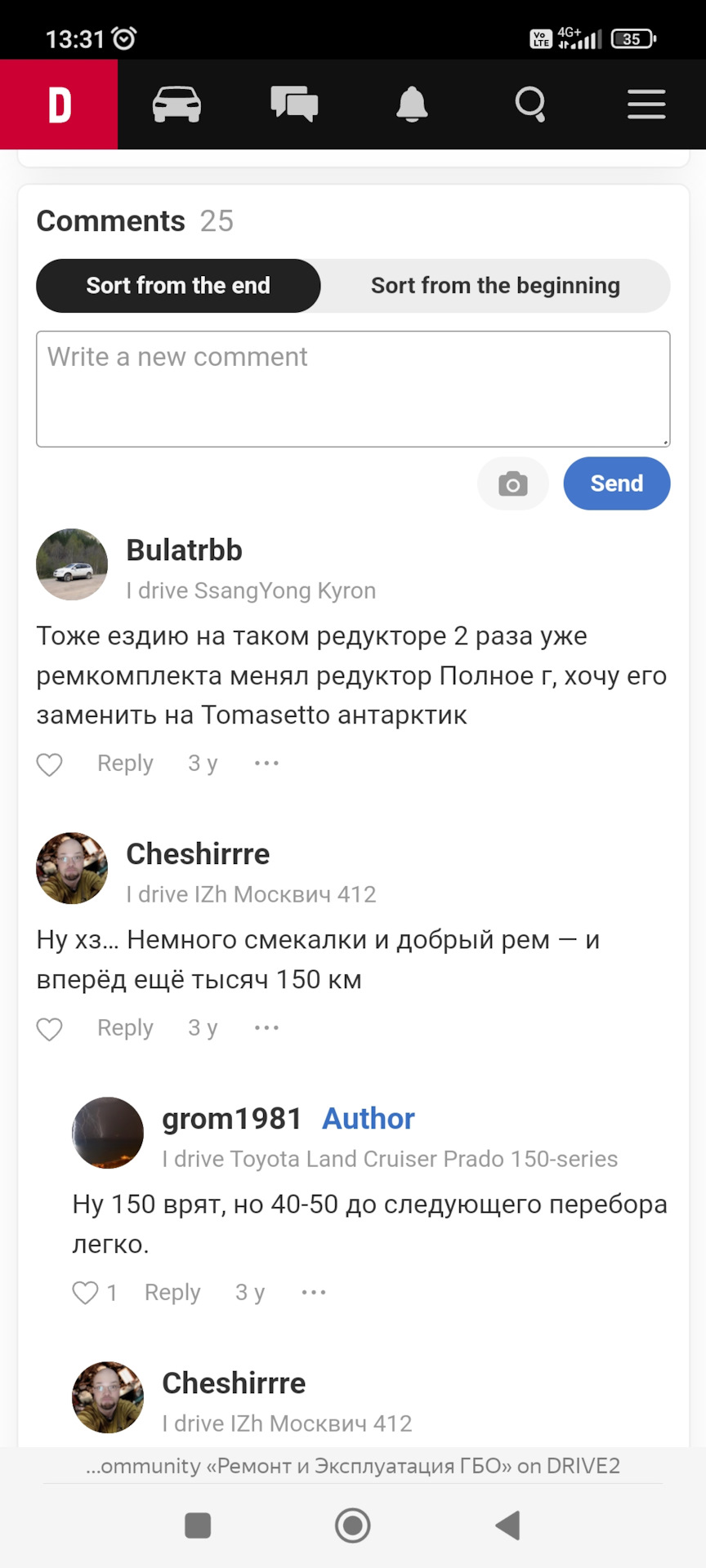Go back using the system back button
The height and width of the screenshot is (1568, 706).
(508, 1526)
